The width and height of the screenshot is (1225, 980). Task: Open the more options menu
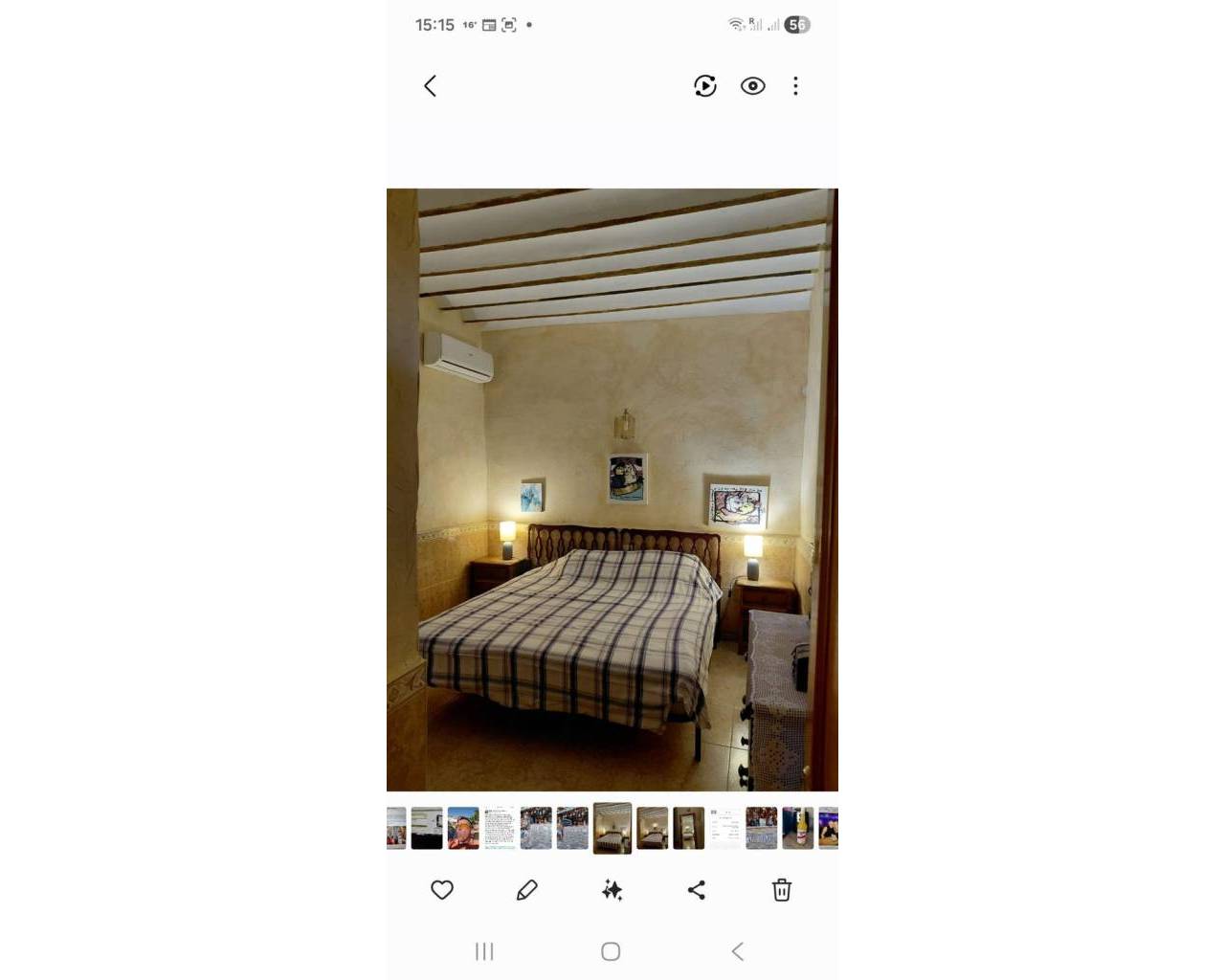[795, 86]
